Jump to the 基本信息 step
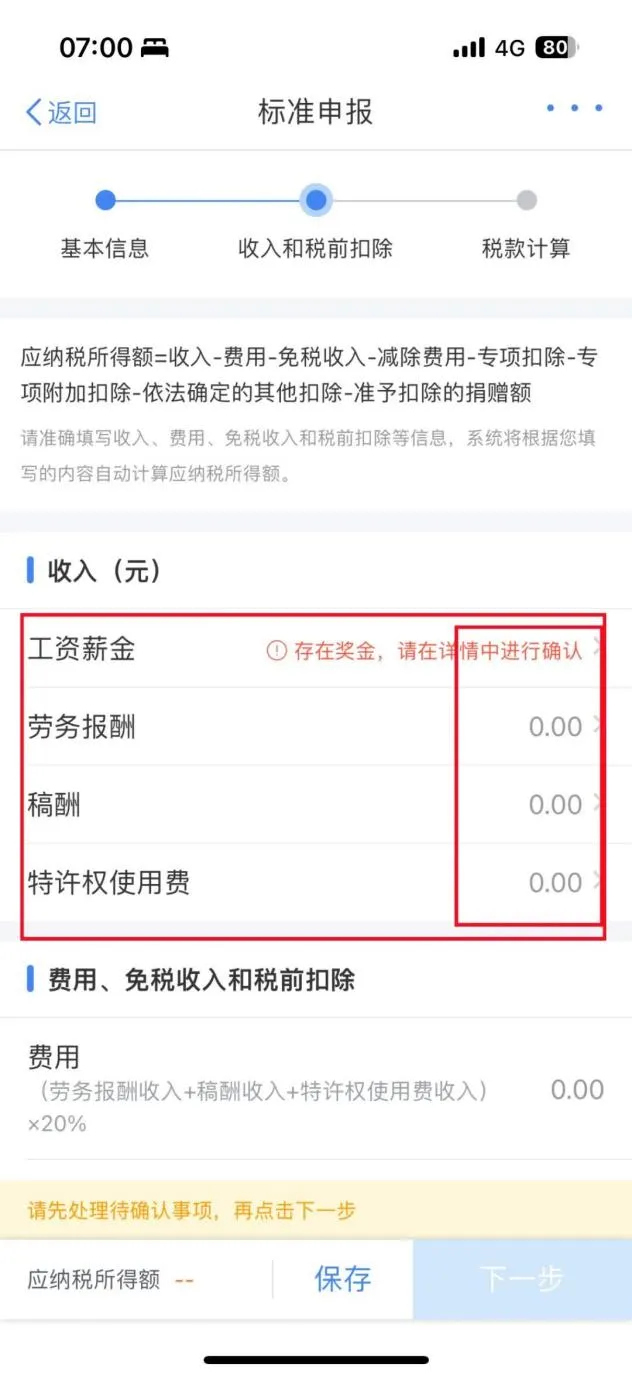The width and height of the screenshot is (632, 1377). (x=105, y=222)
